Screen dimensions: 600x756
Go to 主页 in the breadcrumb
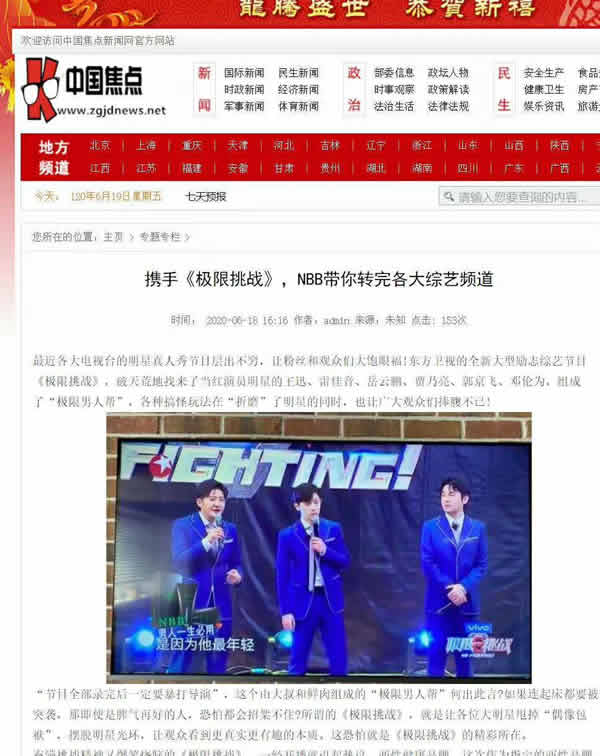pyautogui.click(x=113, y=237)
